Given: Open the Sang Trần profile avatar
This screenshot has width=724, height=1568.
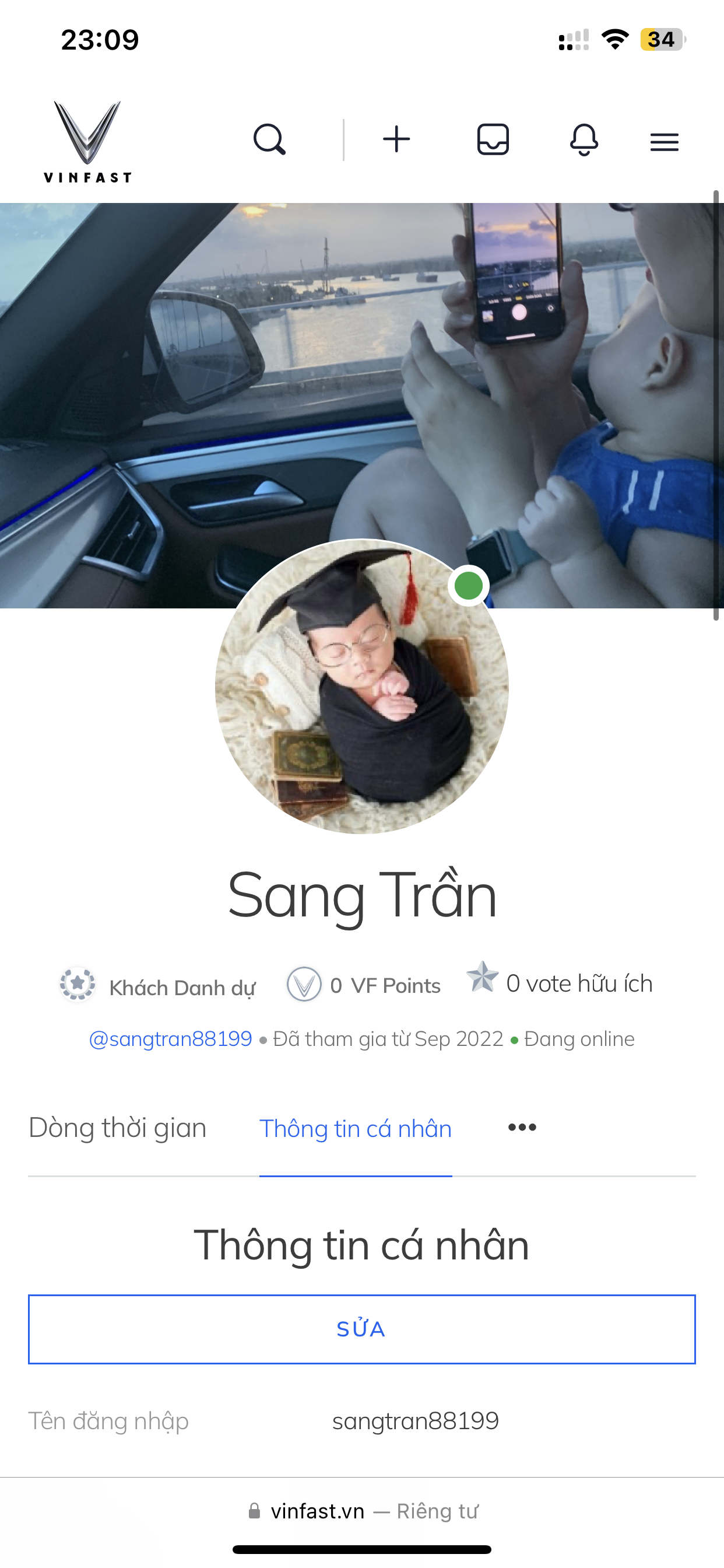Looking at the screenshot, I should click(361, 687).
